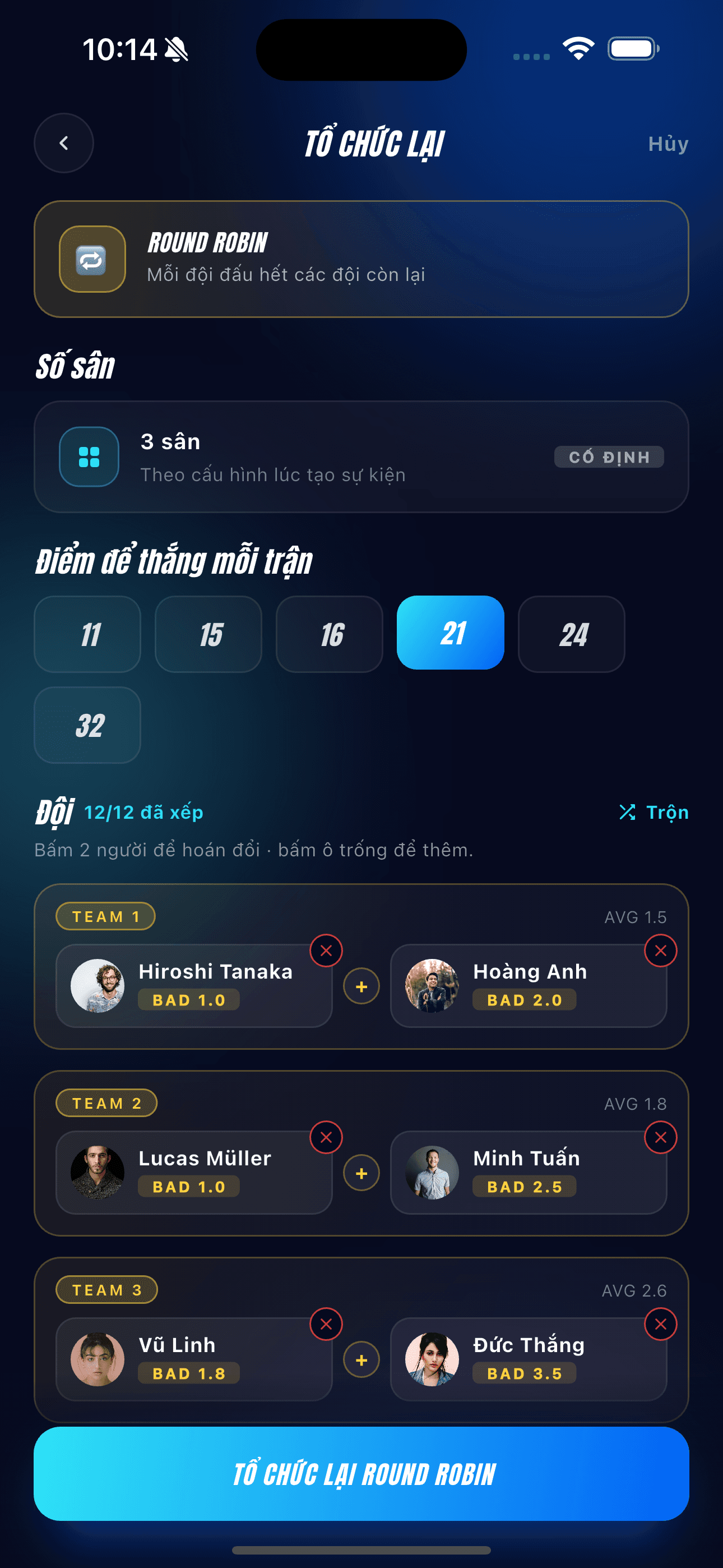Shuffle teams with the Trộn button
Image resolution: width=723 pixels, height=1568 pixels.
653,812
